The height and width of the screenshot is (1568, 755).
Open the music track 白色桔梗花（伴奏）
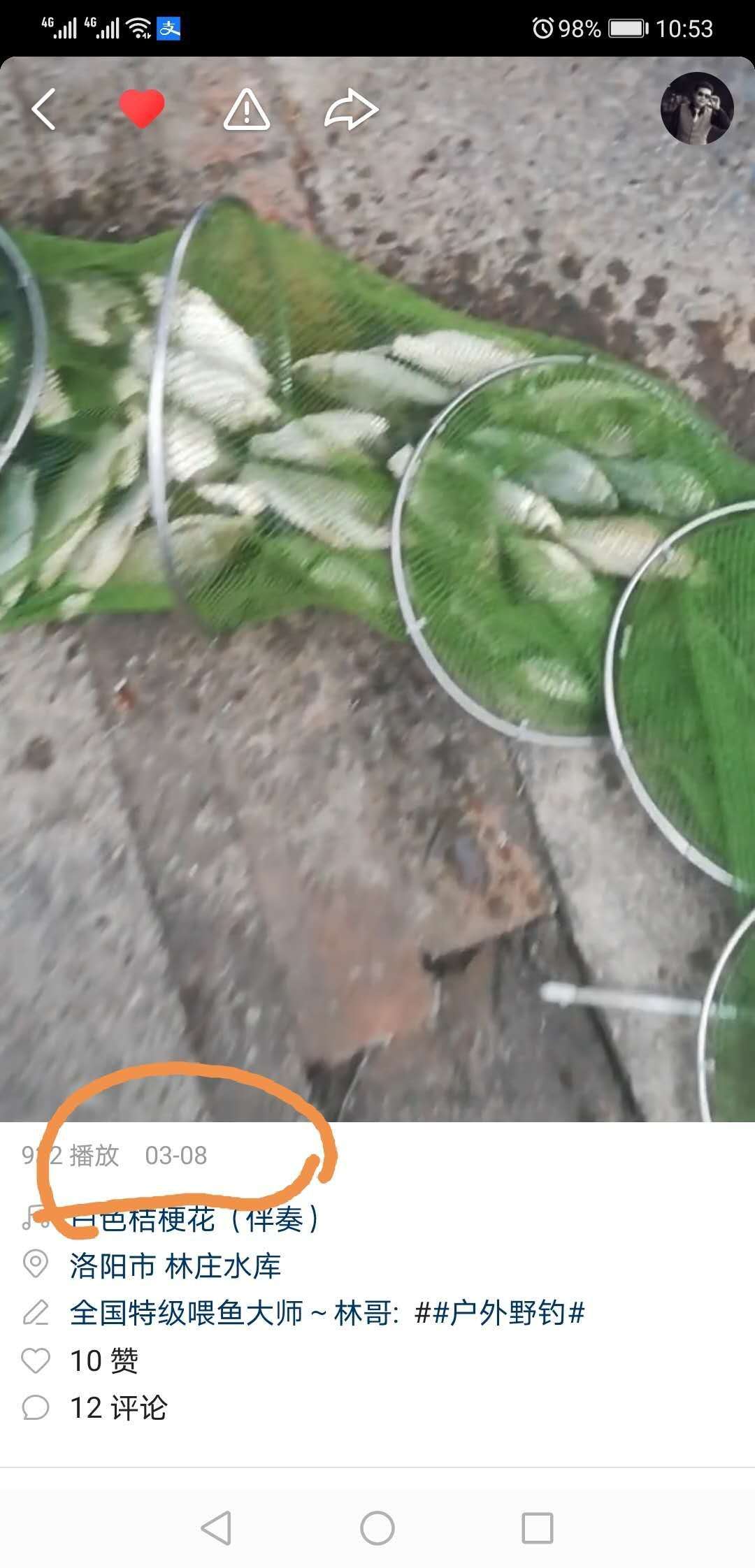coord(196,1219)
